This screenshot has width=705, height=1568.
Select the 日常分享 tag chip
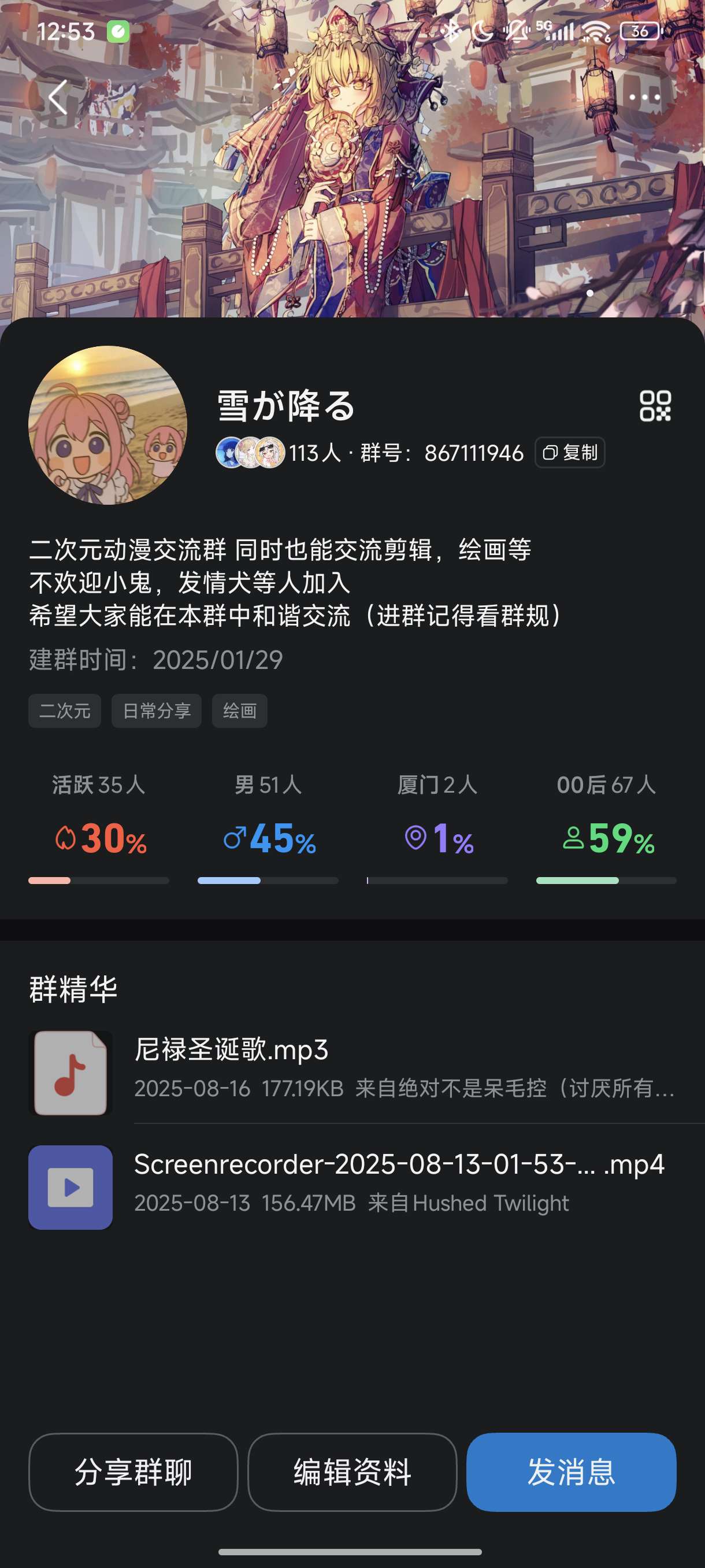(157, 711)
